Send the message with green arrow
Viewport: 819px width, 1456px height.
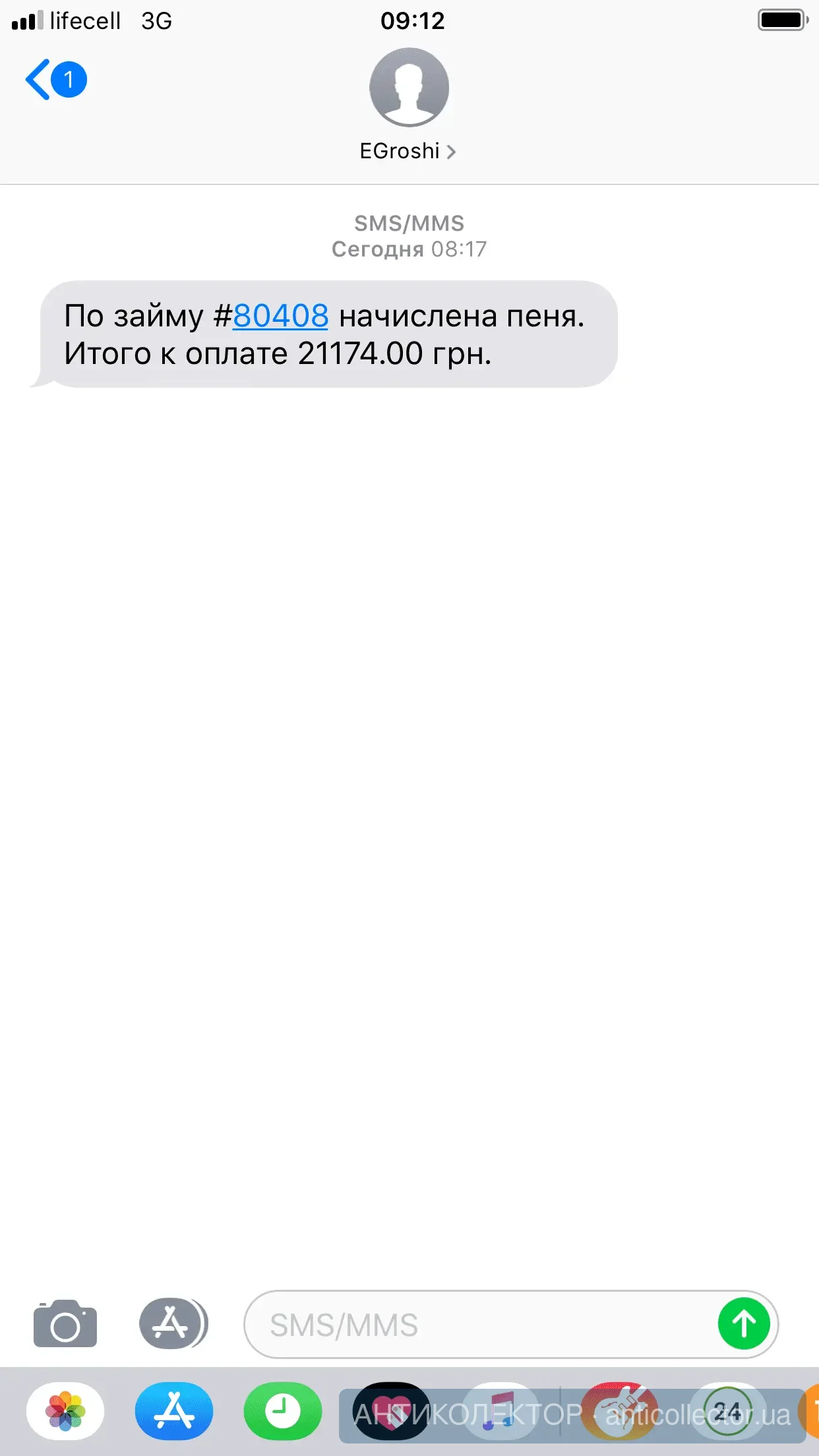click(x=744, y=1323)
